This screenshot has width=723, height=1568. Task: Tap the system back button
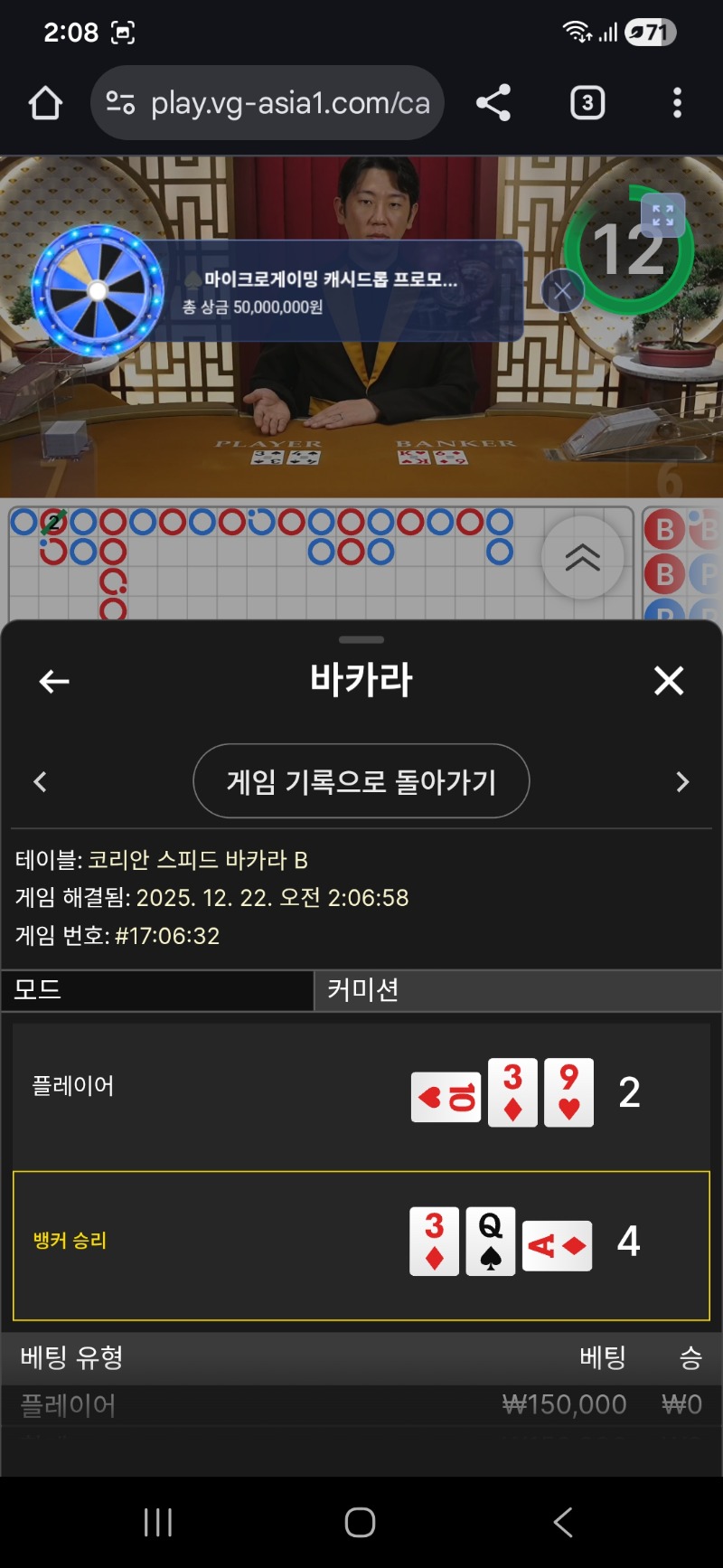click(x=563, y=1522)
